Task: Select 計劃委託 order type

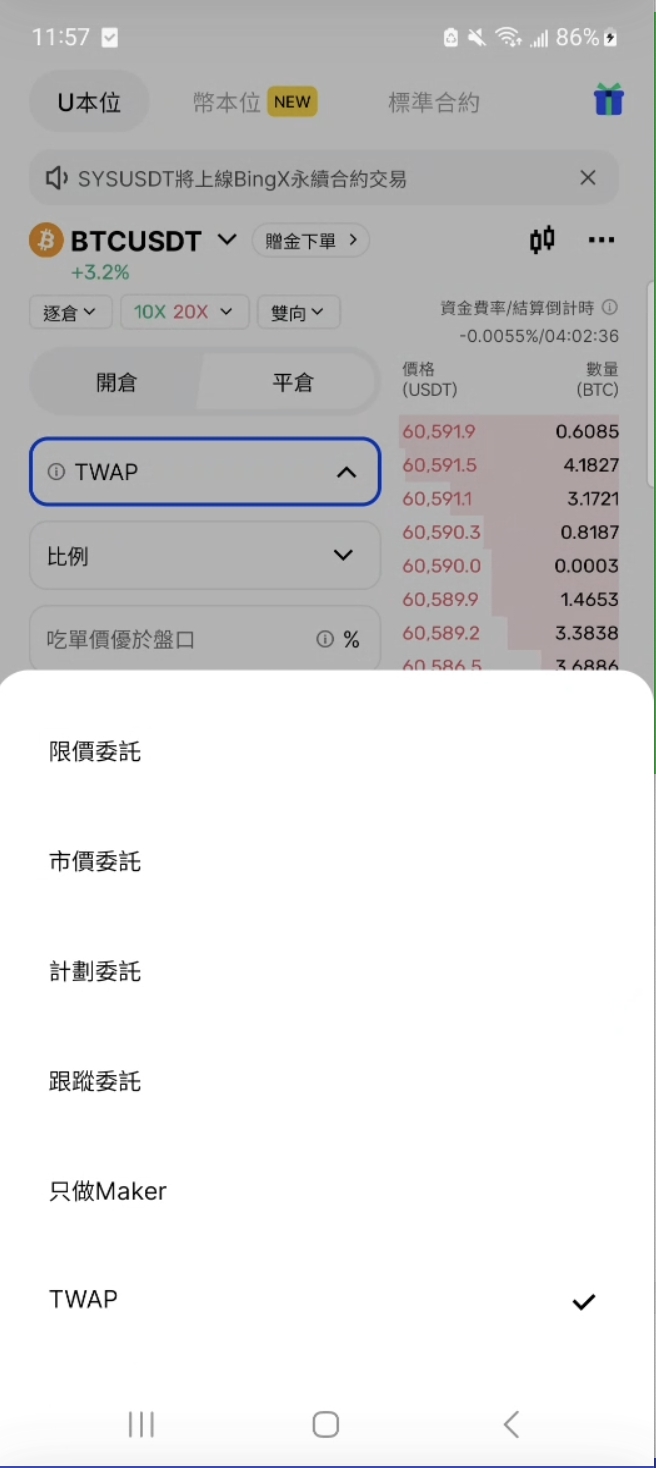Action: click(x=95, y=972)
